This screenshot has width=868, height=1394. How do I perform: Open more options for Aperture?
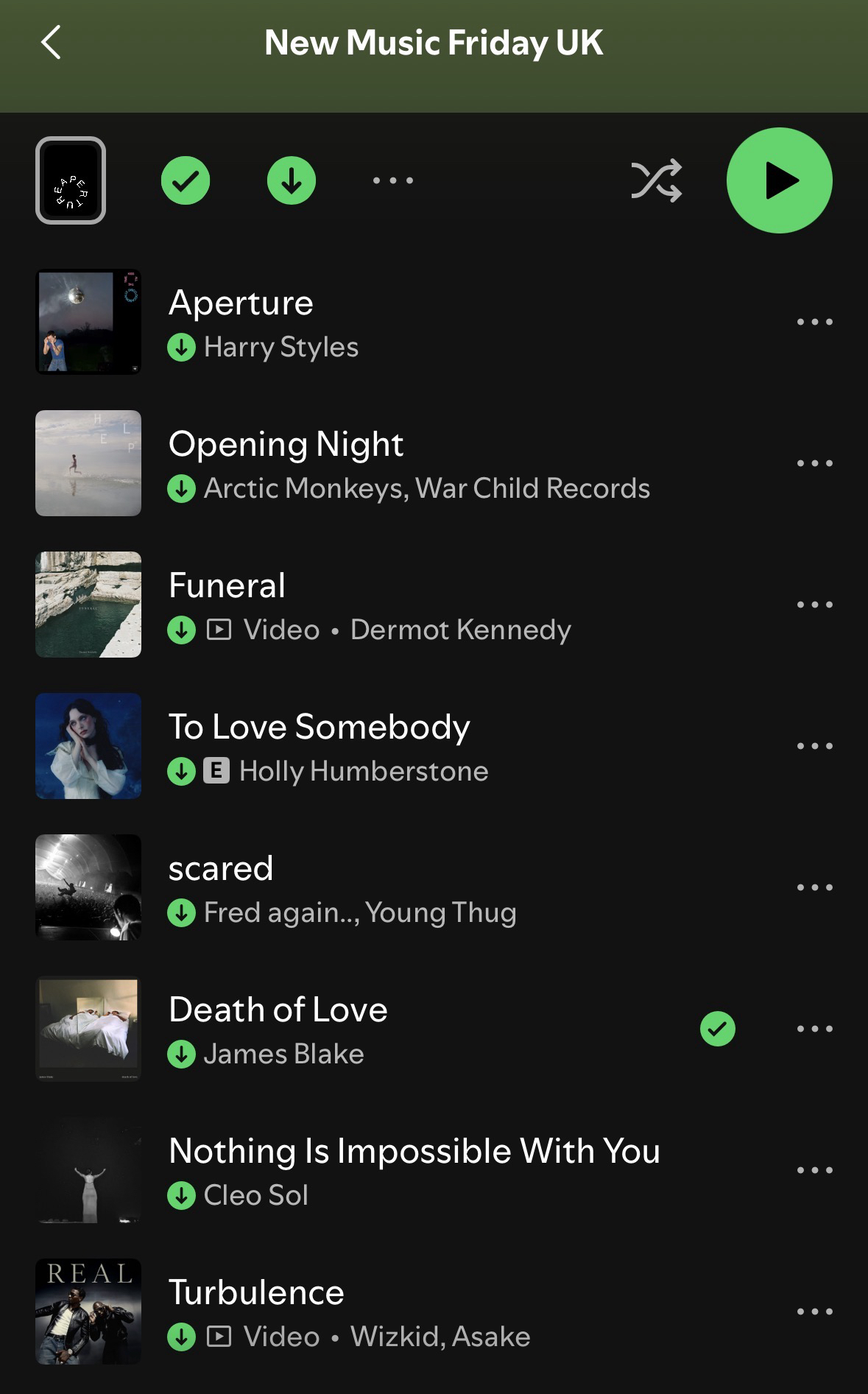click(814, 322)
